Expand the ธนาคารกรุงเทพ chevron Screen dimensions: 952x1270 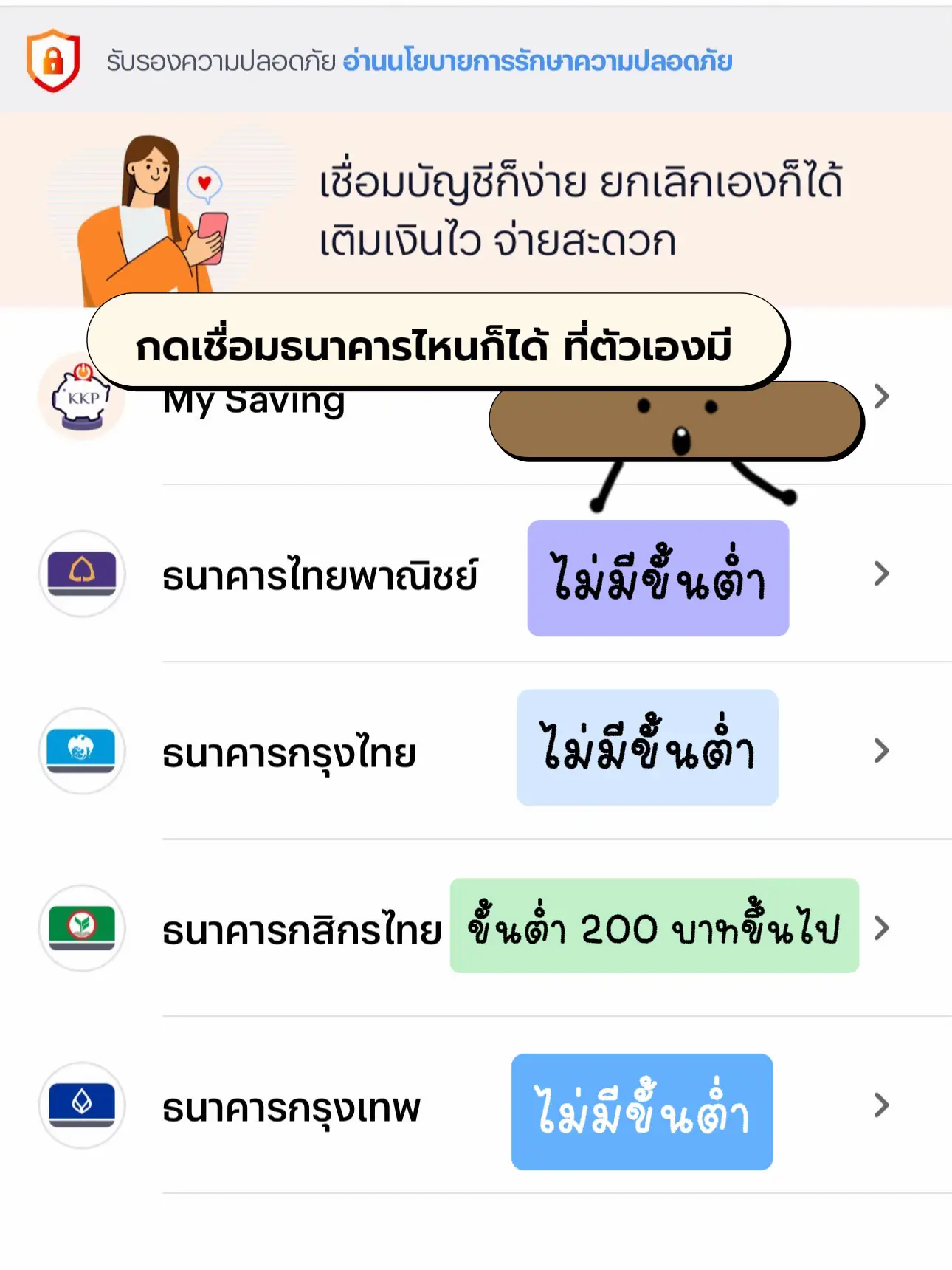[880, 1106]
